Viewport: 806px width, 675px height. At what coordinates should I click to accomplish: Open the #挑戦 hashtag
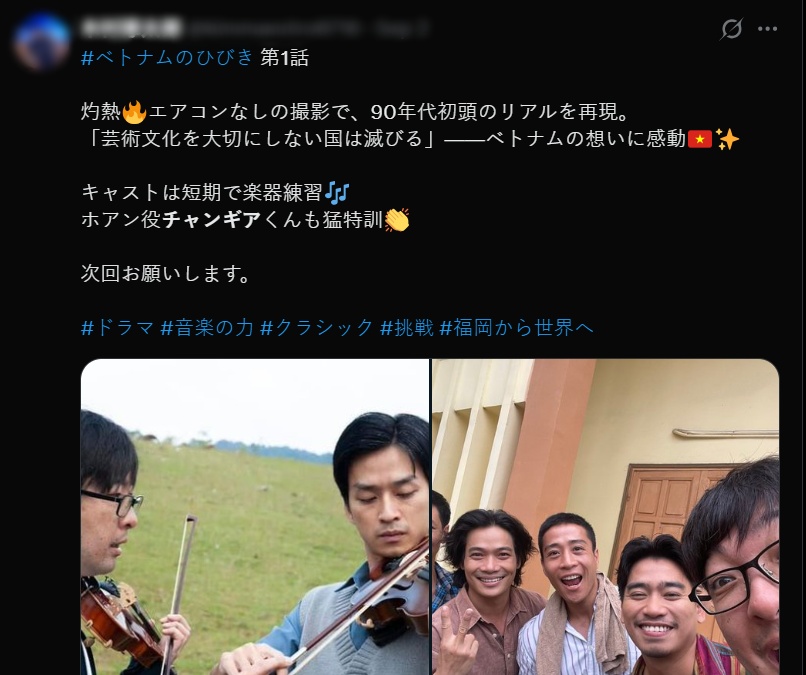pos(406,327)
